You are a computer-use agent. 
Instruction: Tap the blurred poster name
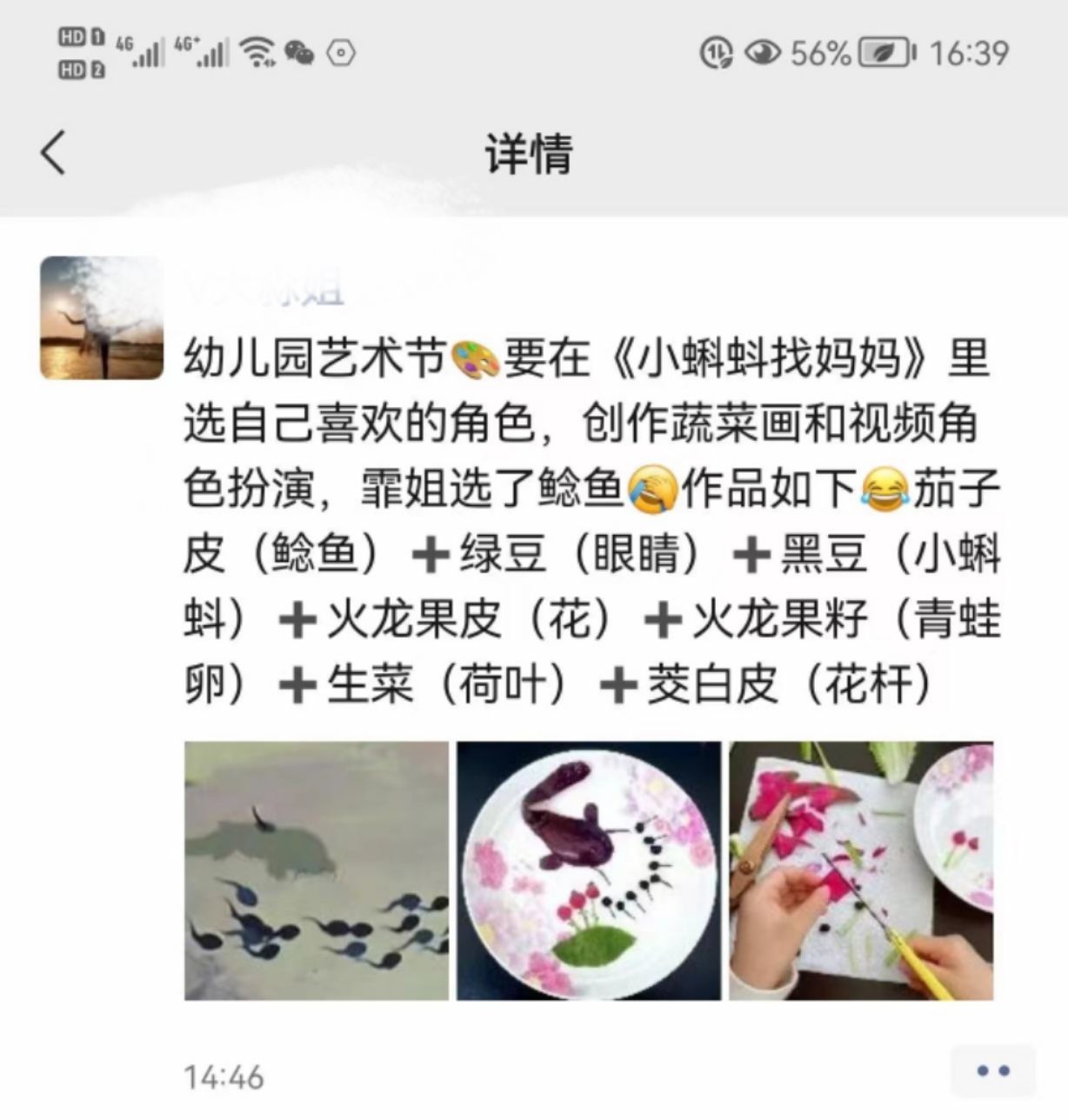coord(265,289)
